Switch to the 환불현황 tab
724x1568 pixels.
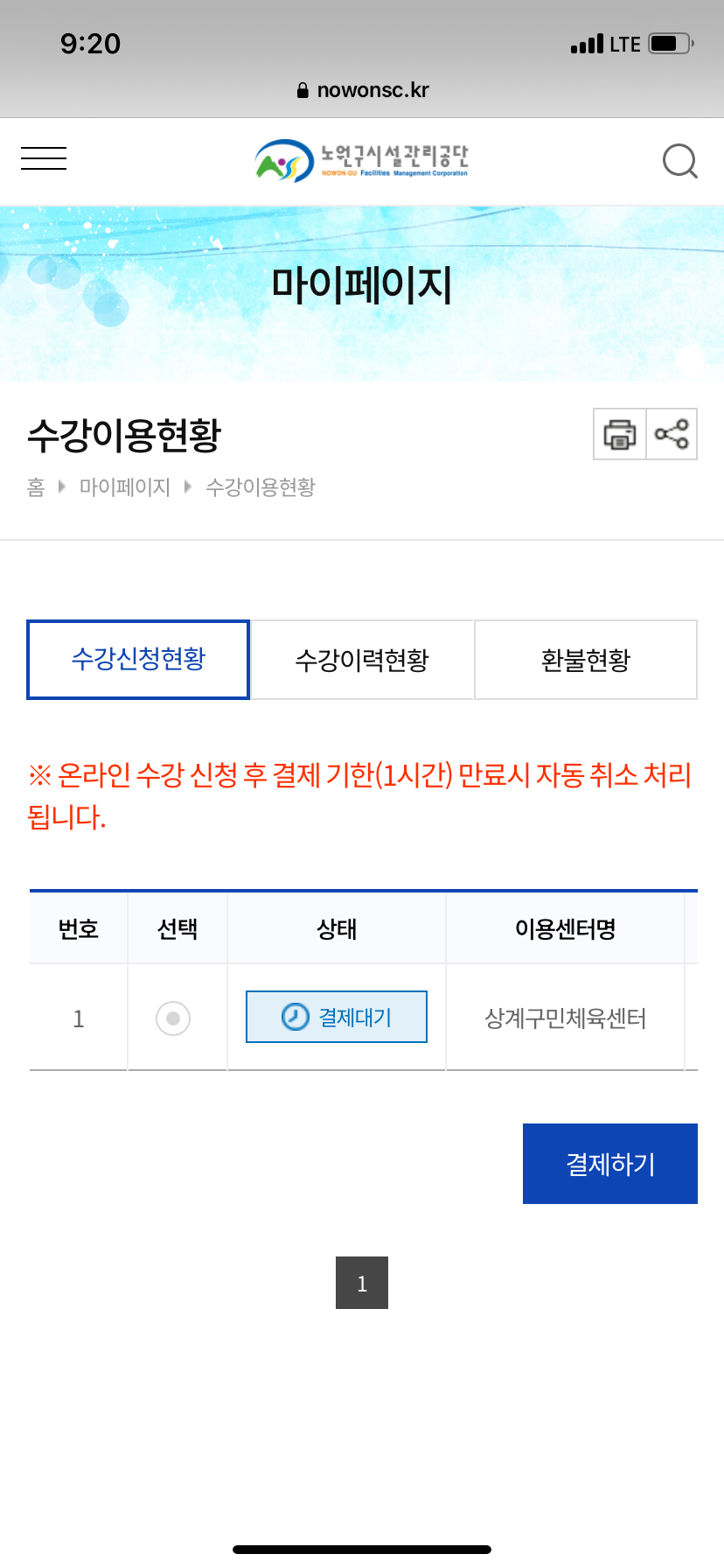point(586,660)
